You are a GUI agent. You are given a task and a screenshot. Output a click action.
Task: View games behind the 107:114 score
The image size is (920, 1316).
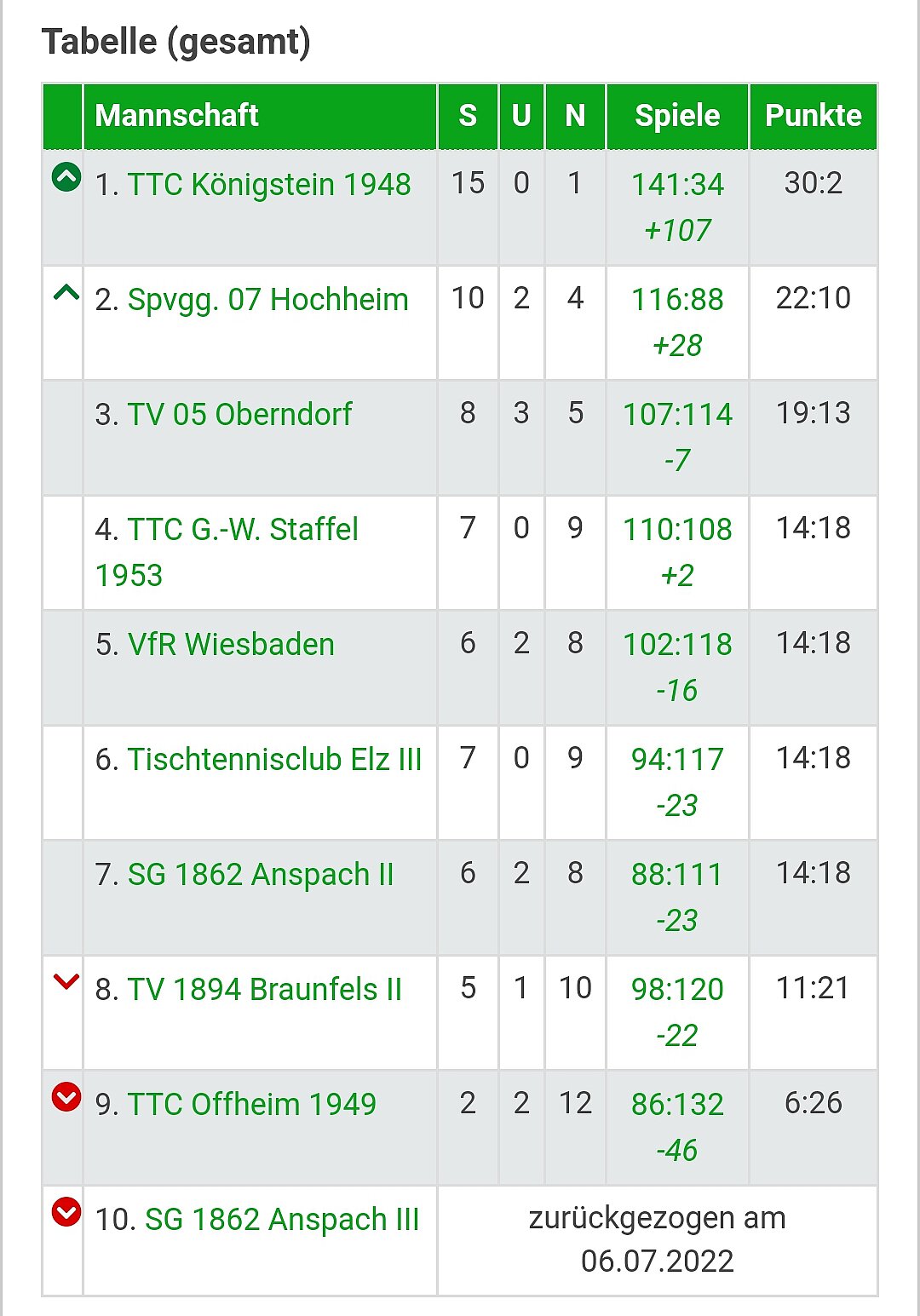pyautogui.click(x=677, y=415)
